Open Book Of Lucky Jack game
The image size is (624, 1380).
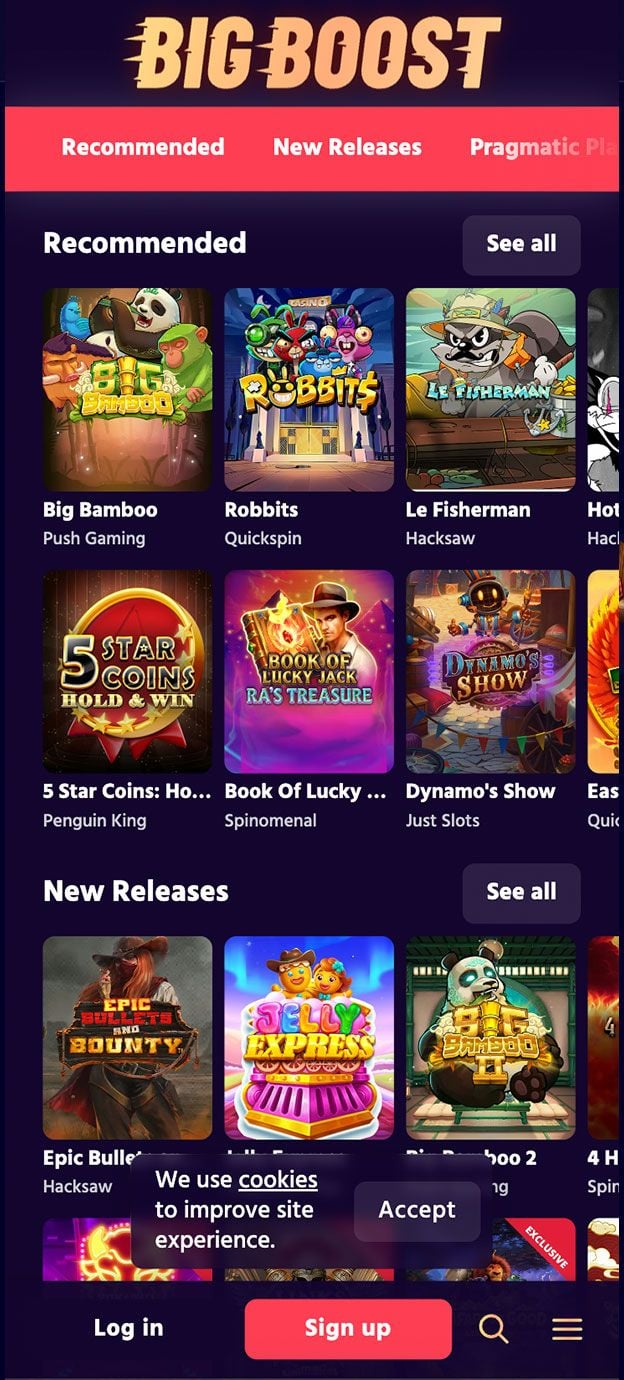[x=309, y=671]
